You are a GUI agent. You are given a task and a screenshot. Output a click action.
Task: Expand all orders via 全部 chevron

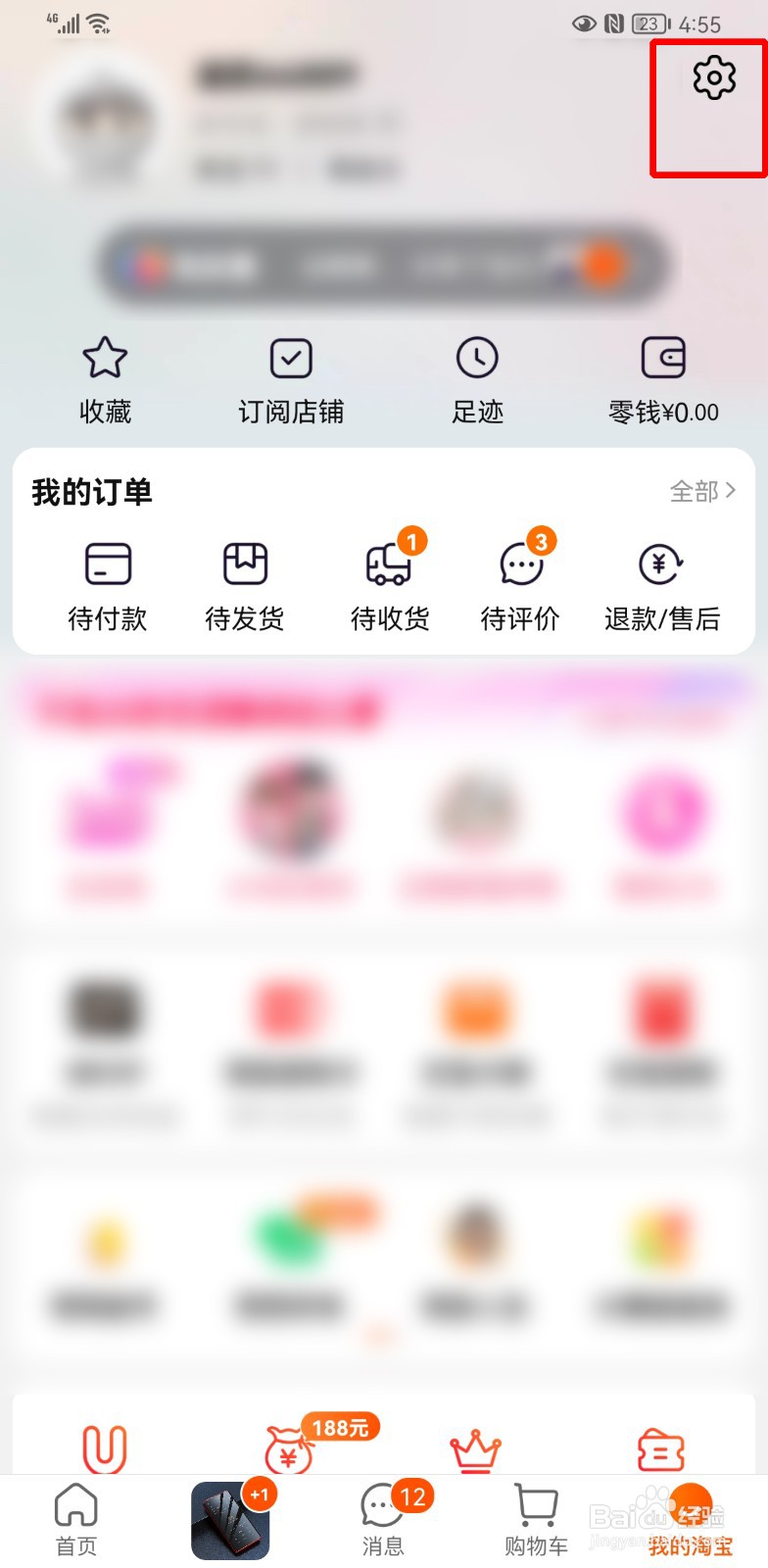[x=701, y=492]
